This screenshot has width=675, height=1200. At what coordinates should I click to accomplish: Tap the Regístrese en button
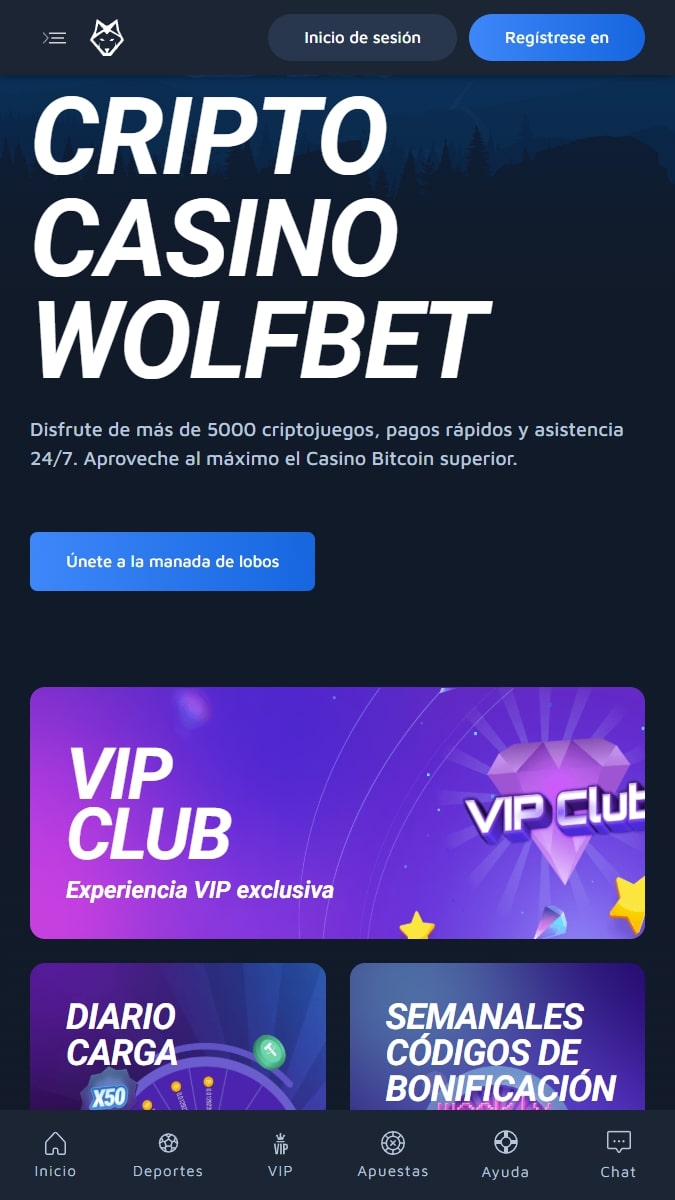click(557, 38)
